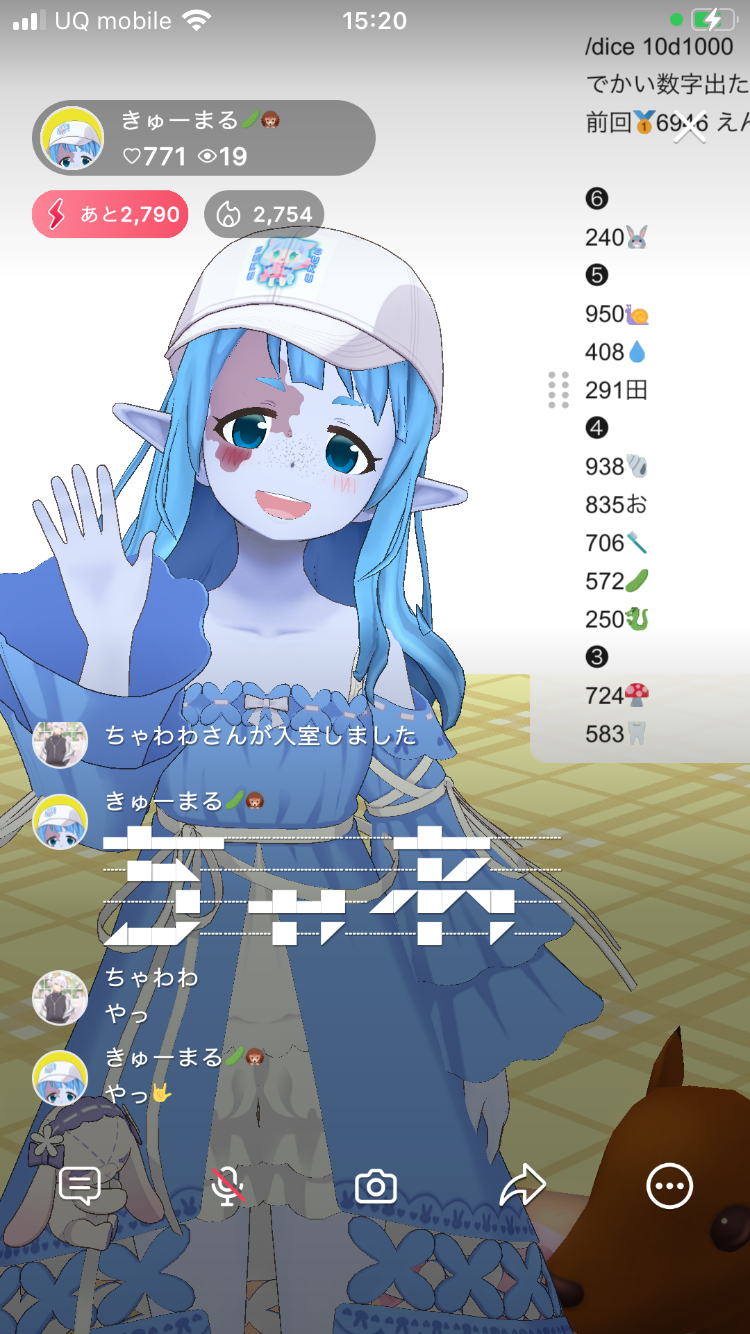750x1334 pixels.
Task: Tap ちゃわわ's avatar beside the やっ comment
Action: coord(60,997)
